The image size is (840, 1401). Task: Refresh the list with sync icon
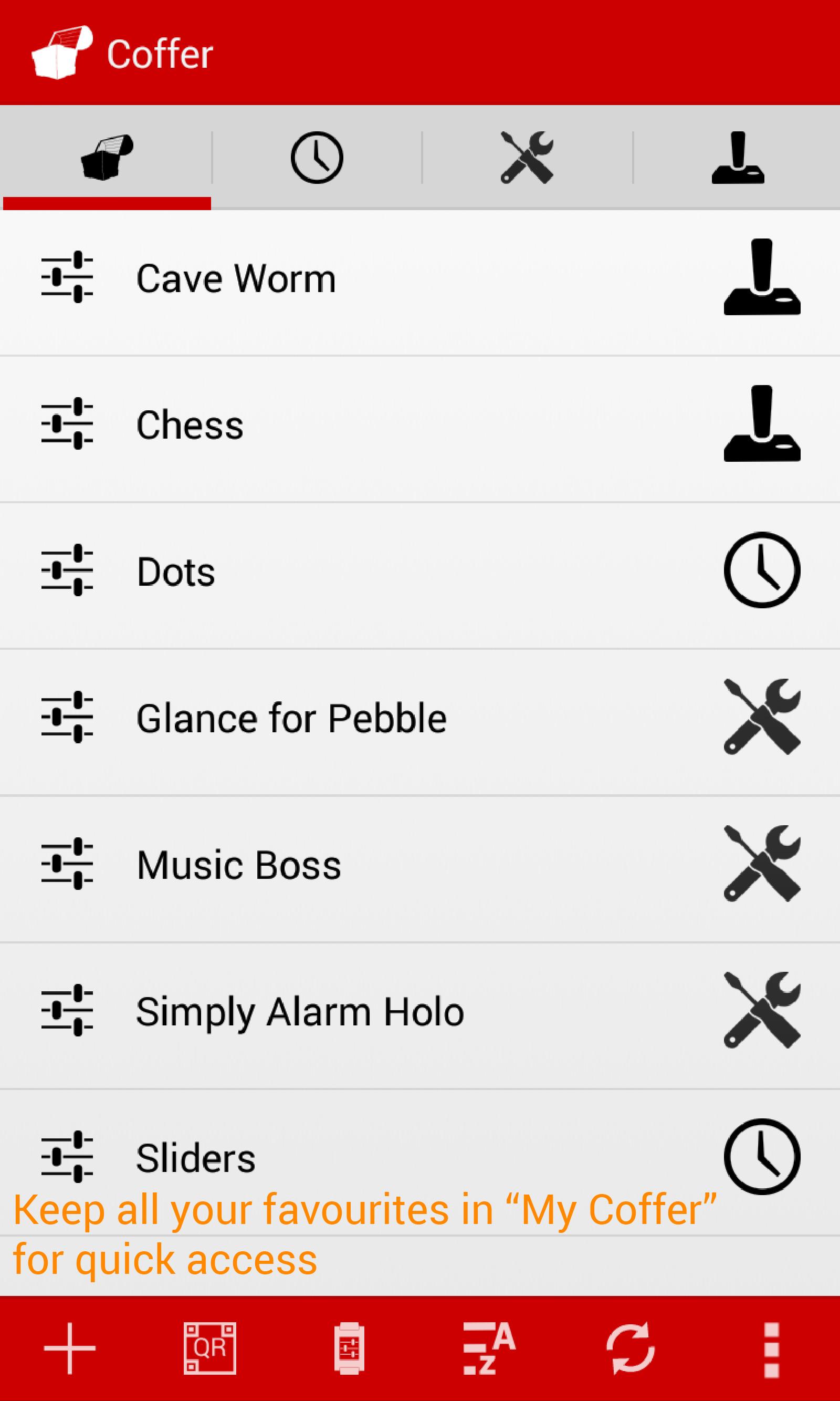pos(630,1348)
